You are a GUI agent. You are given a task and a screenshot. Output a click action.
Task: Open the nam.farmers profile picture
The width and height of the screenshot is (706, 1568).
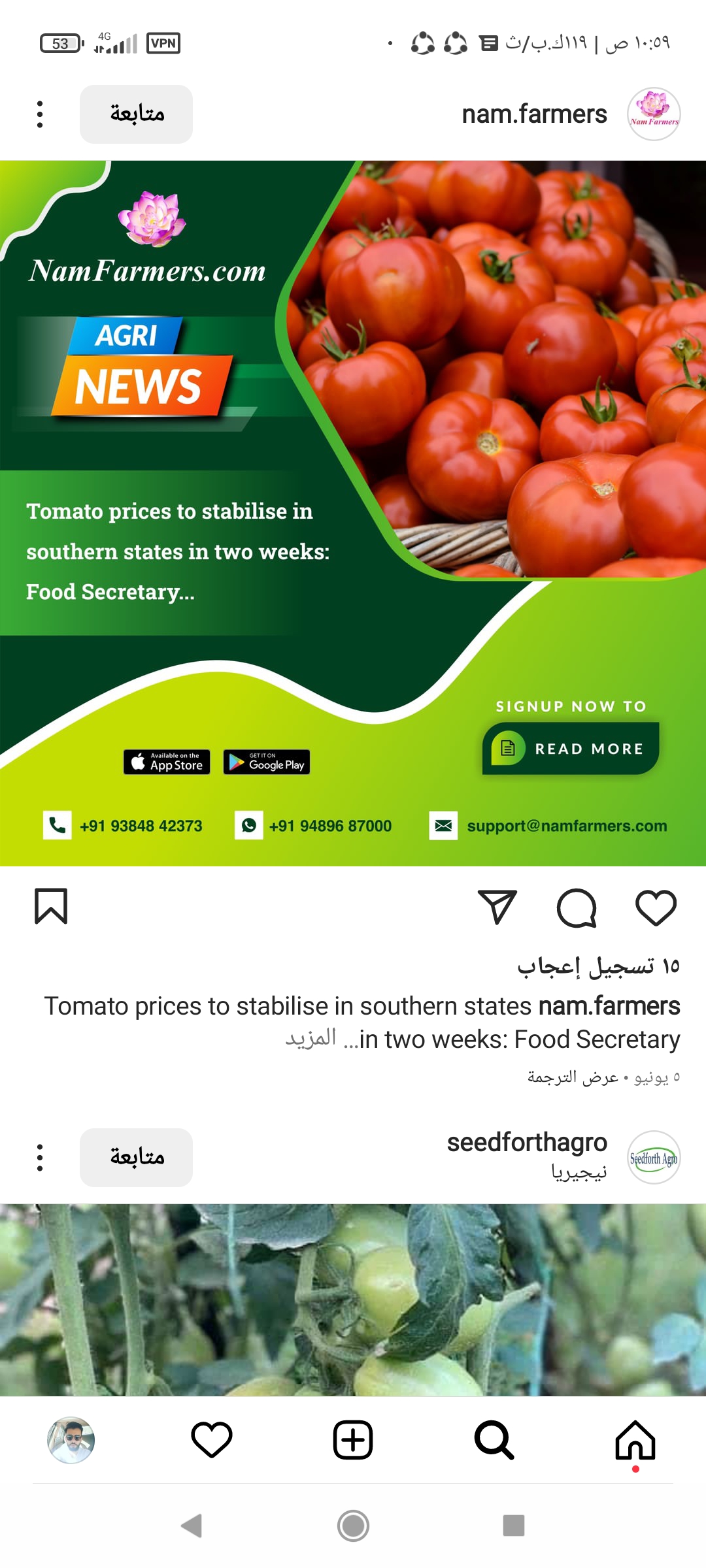coord(654,114)
